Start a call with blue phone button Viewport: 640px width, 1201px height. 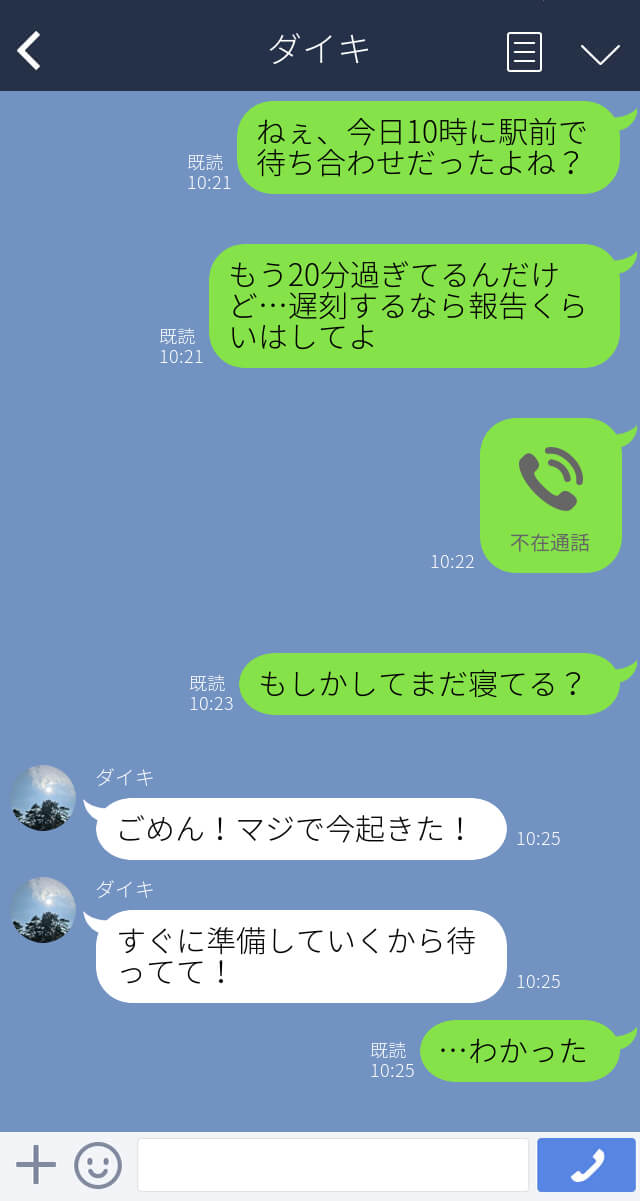coord(587,1165)
